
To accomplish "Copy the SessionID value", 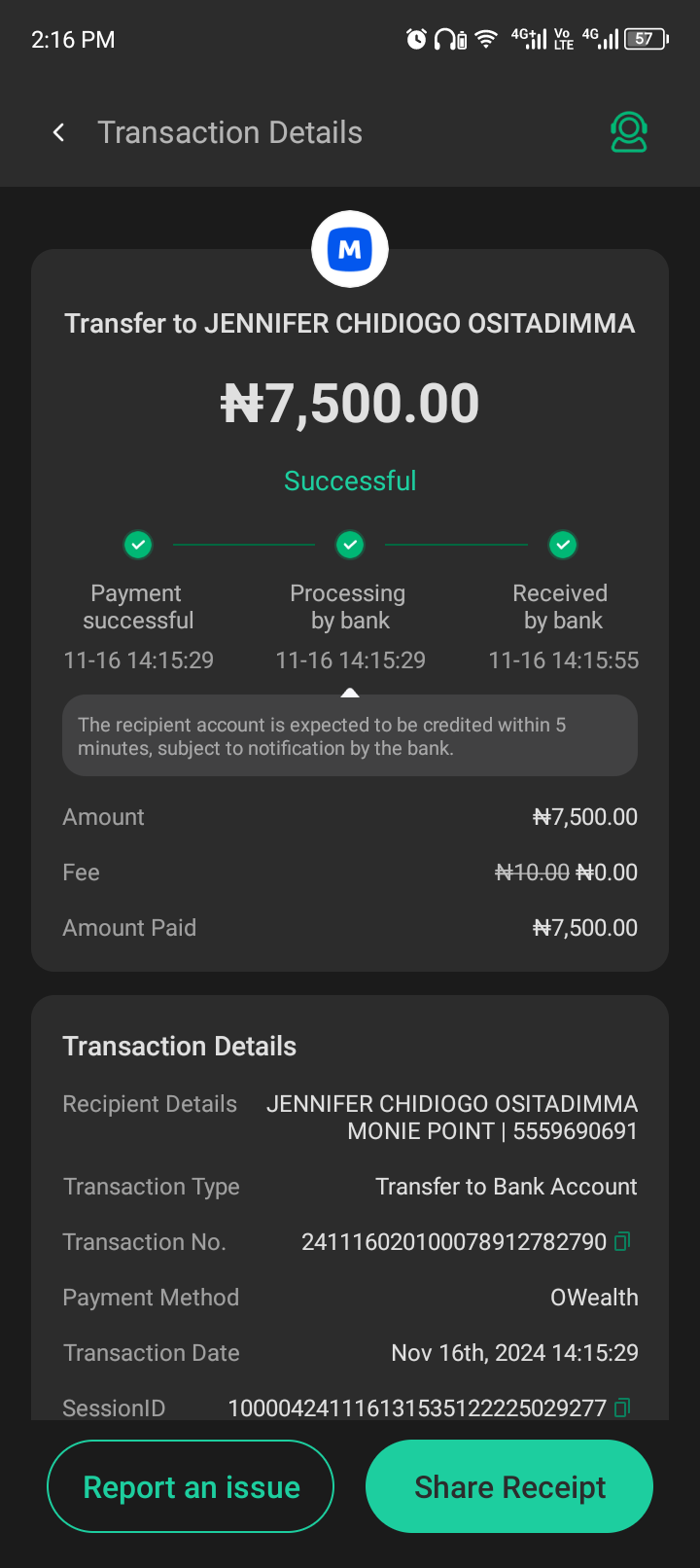I will click(623, 1407).
